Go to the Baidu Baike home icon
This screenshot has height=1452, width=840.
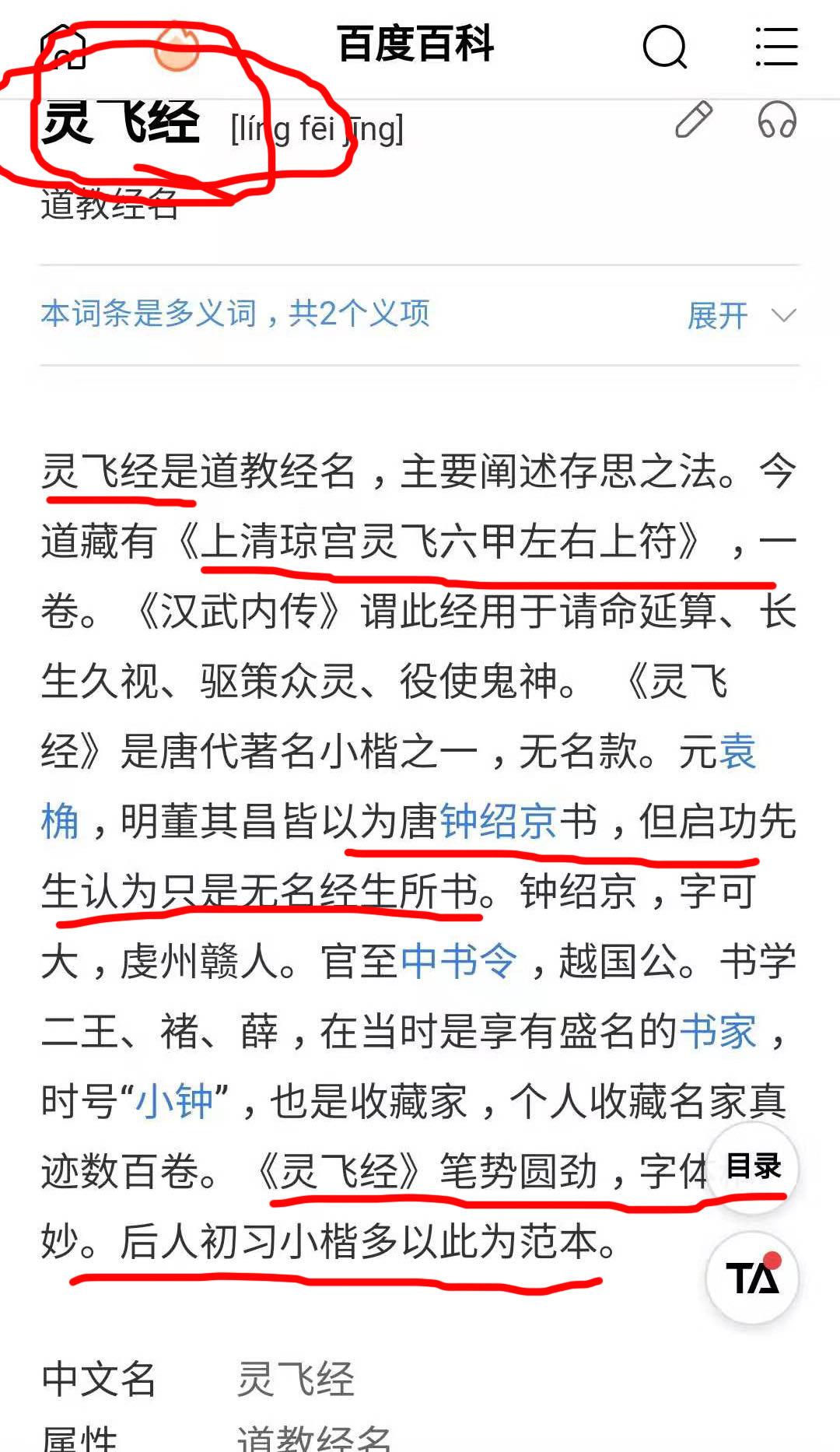[63, 46]
